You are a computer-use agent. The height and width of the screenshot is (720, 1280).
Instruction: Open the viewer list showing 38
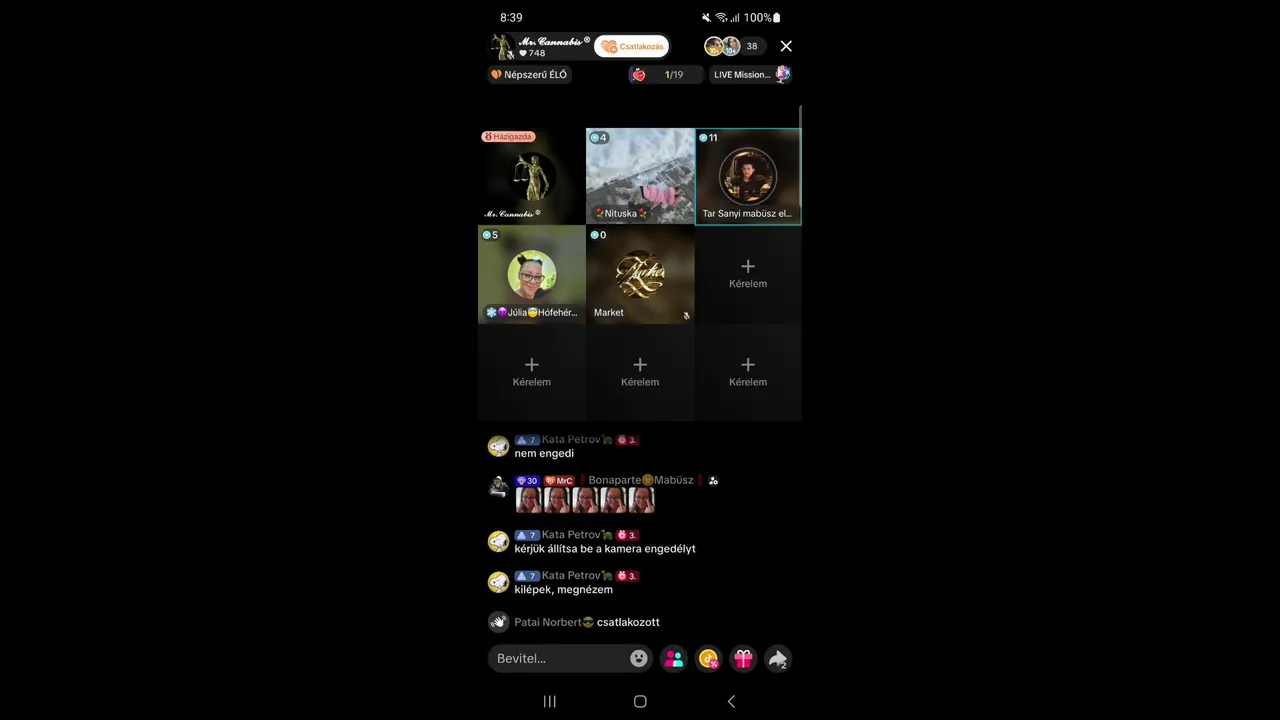734,46
